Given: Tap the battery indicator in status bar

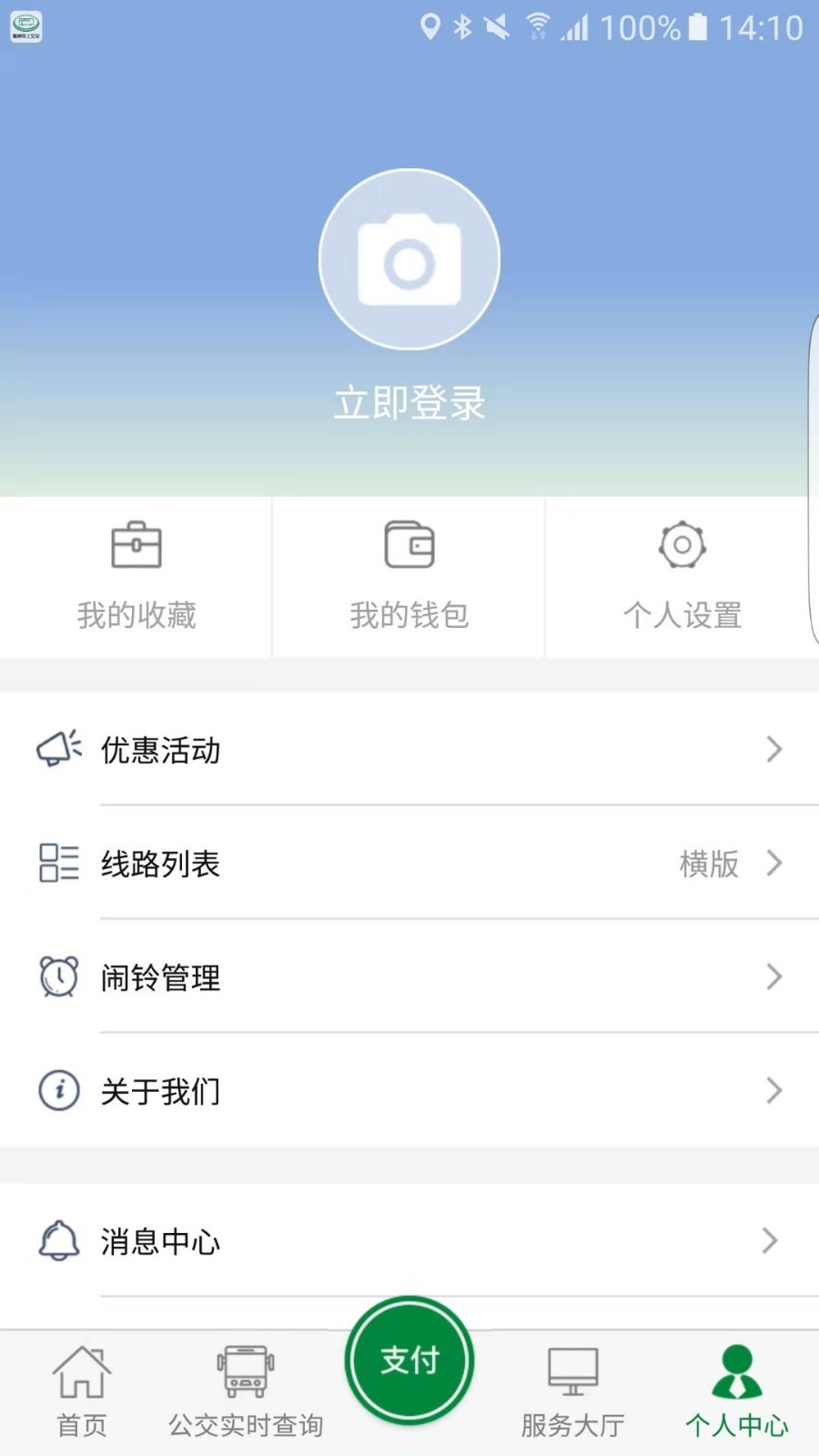Looking at the screenshot, I should pos(699,28).
